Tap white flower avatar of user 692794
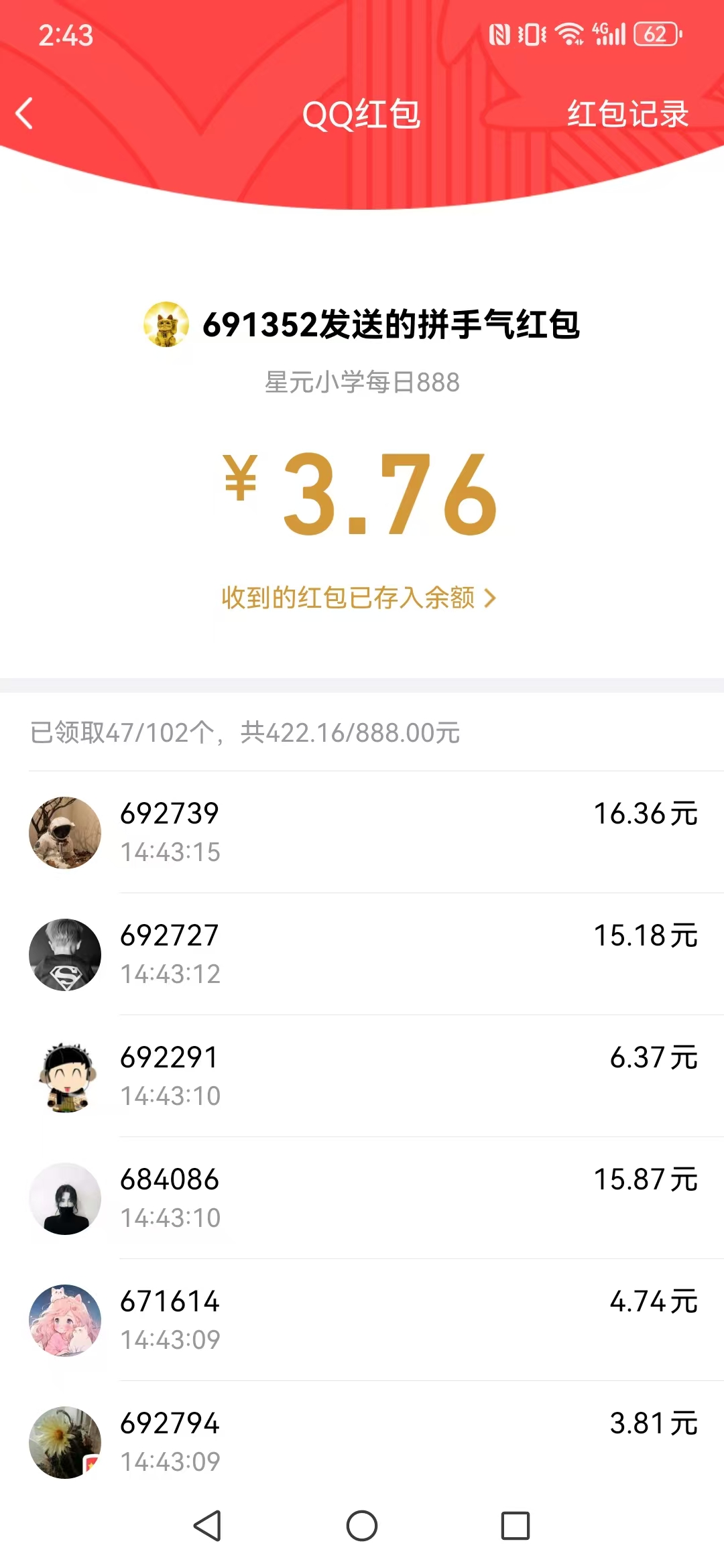This screenshot has height=1568, width=724. [x=64, y=1443]
